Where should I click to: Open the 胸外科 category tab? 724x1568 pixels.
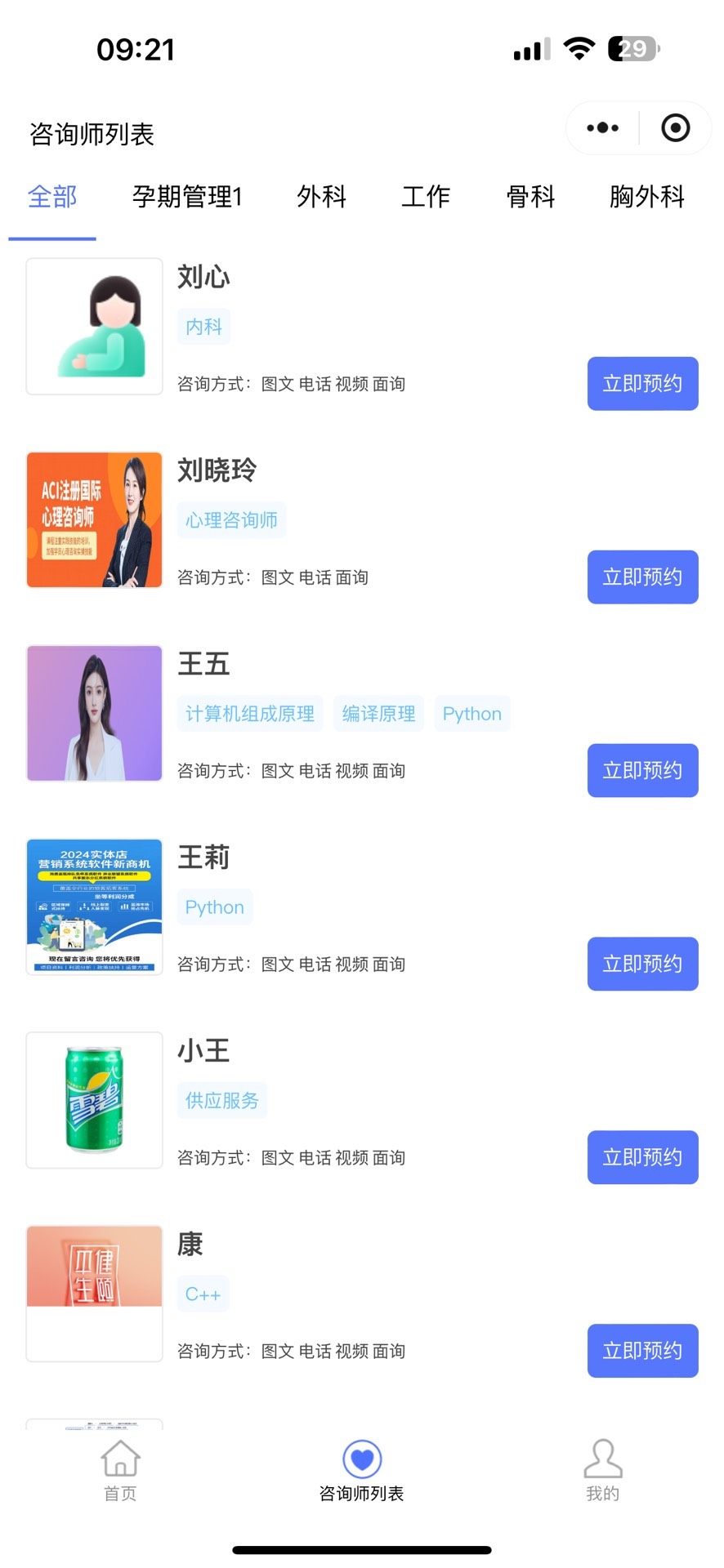point(646,197)
